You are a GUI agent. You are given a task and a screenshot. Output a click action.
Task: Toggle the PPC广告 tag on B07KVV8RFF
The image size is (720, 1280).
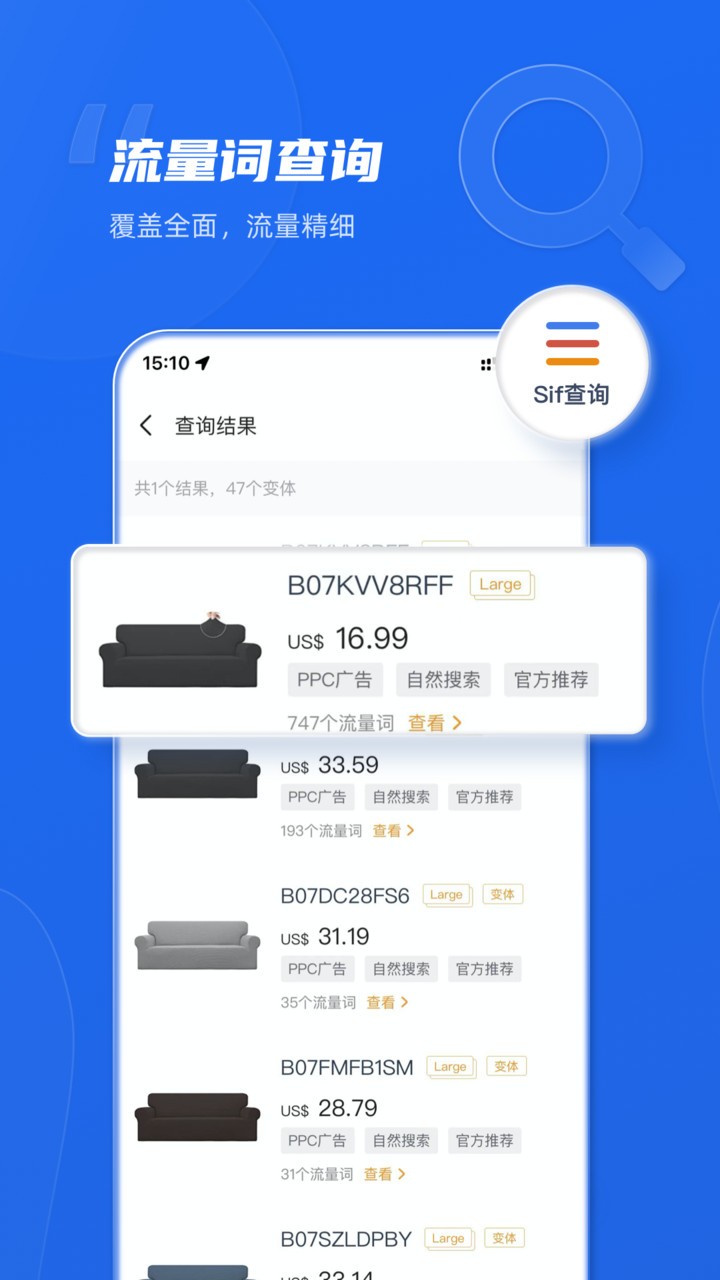334,680
